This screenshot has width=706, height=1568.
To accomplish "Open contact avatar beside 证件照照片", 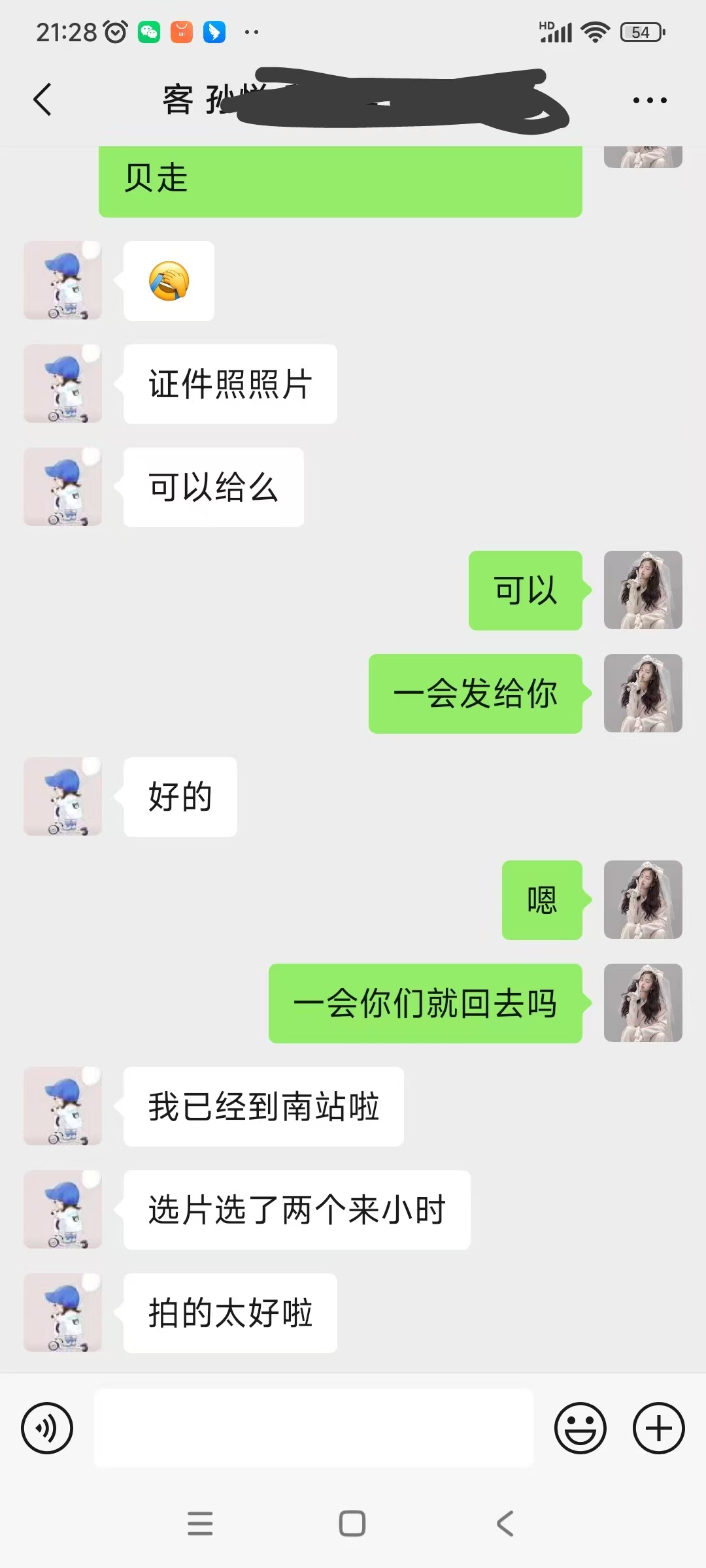I will tap(63, 384).
